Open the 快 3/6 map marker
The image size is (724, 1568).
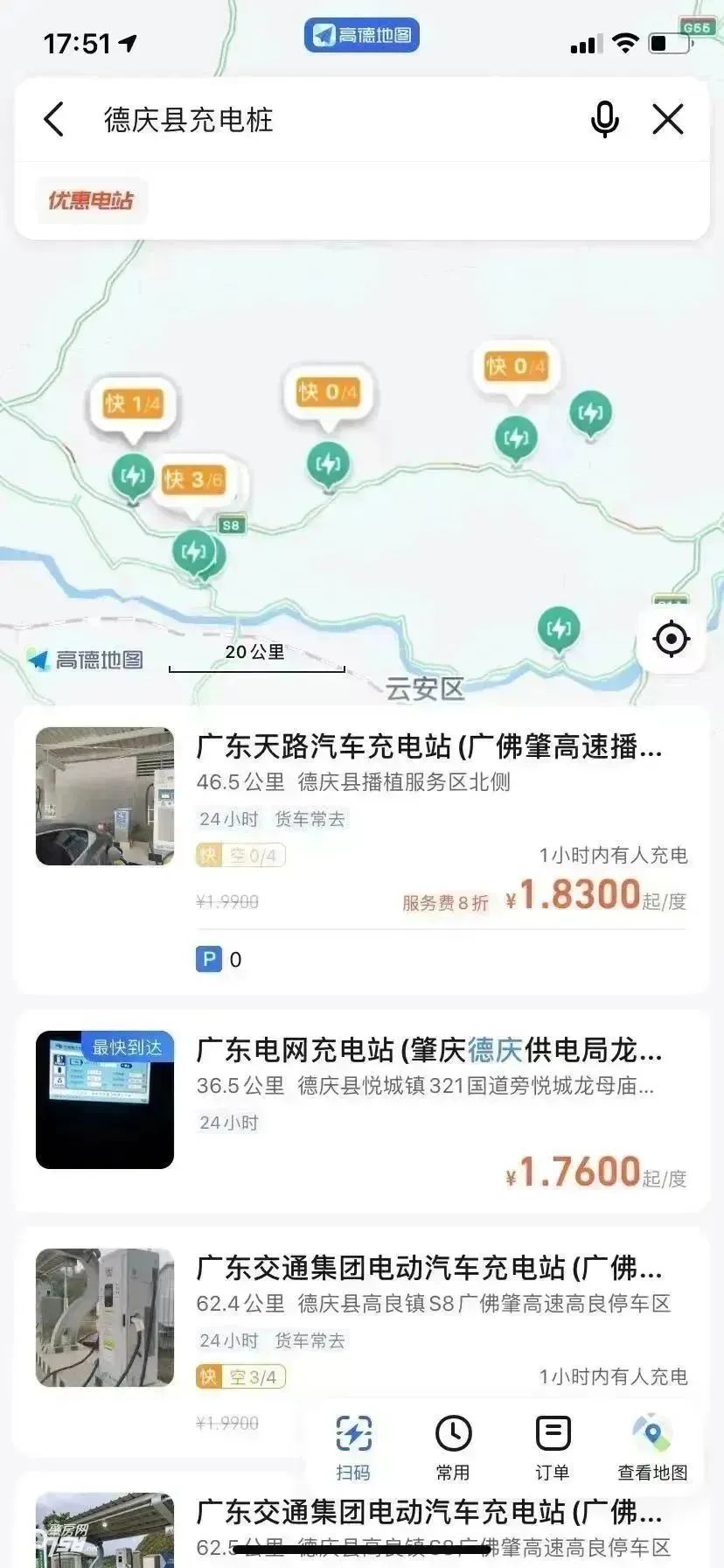click(194, 479)
